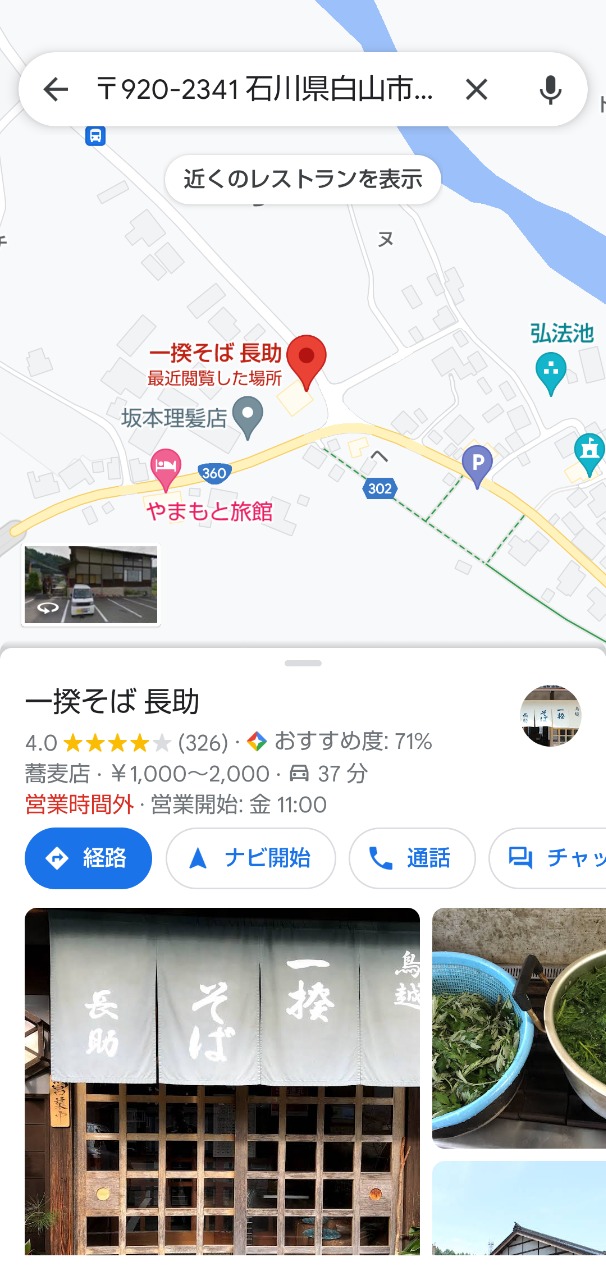
Task: Open the round profile photo of 一揆そば 長助
Action: coord(551,716)
